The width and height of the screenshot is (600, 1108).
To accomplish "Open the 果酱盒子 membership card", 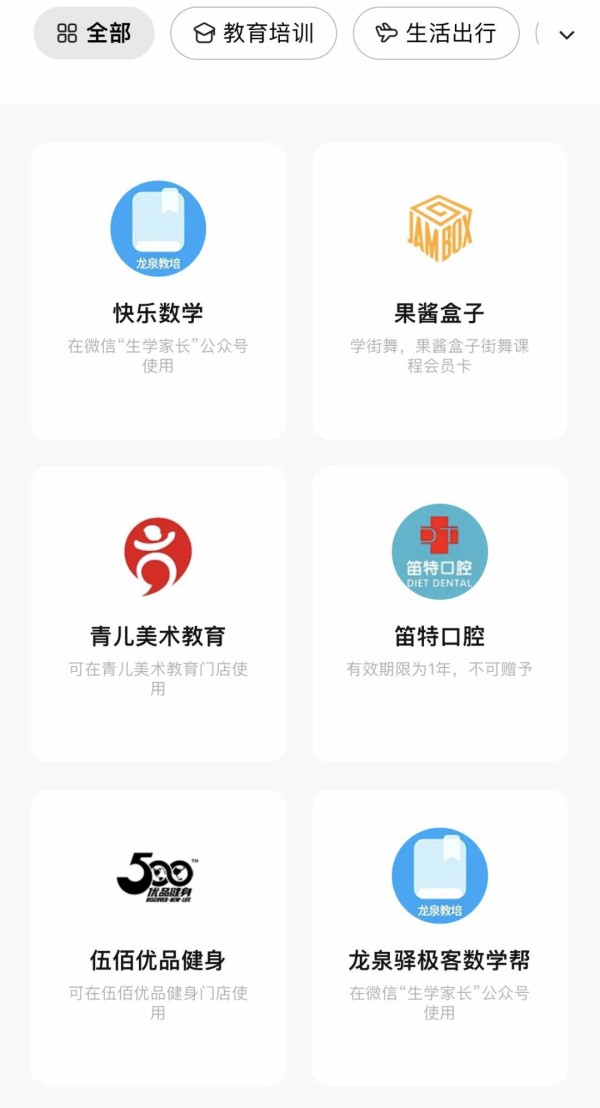I will (440, 291).
